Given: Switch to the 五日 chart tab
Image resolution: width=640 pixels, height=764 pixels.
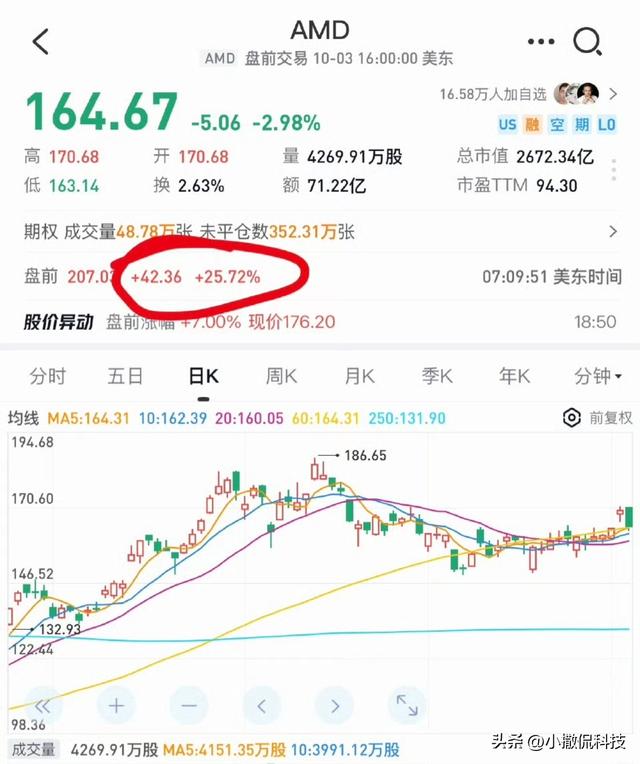Looking at the screenshot, I should click(x=125, y=376).
